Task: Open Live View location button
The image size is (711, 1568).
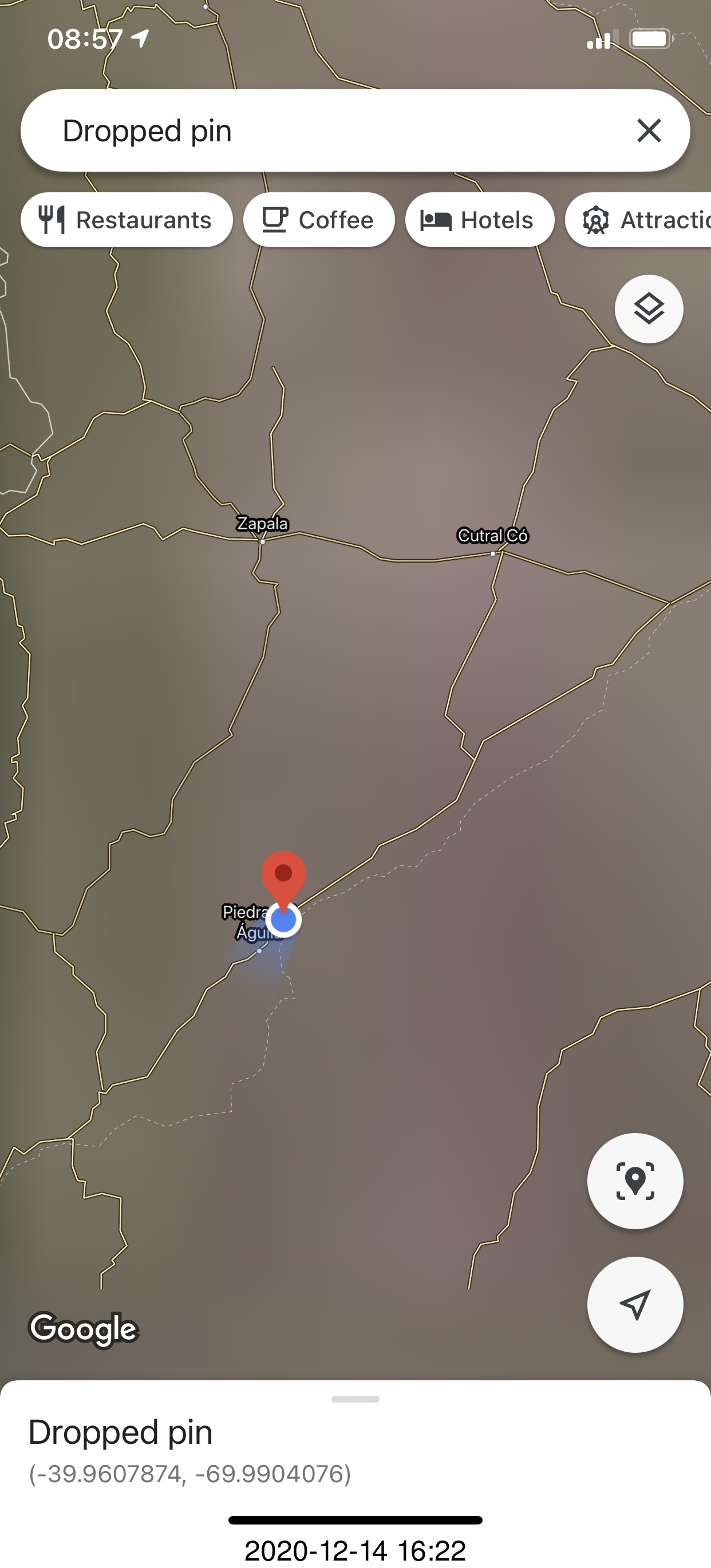Action: [634, 1180]
